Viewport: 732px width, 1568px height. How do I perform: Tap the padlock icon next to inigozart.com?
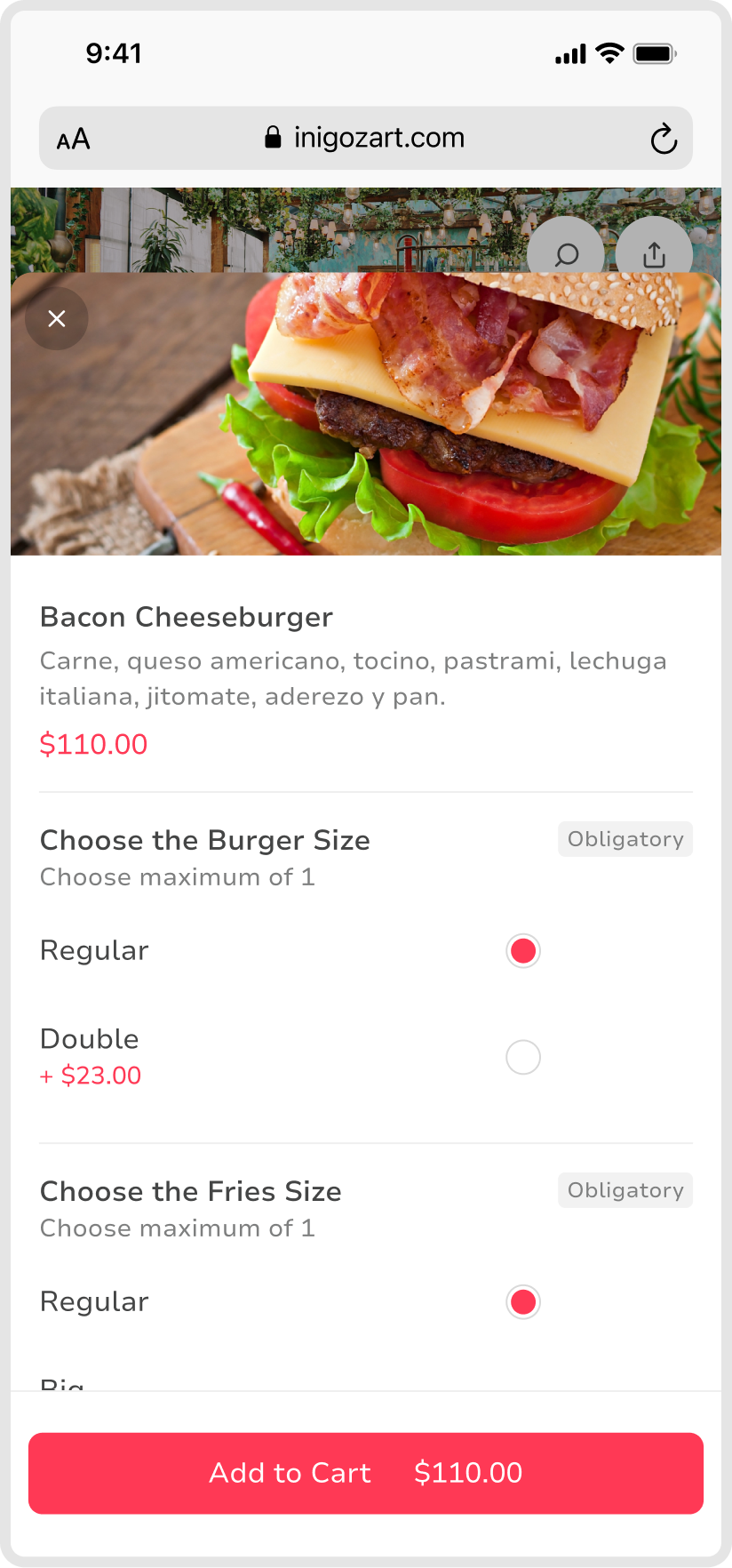[x=272, y=137]
